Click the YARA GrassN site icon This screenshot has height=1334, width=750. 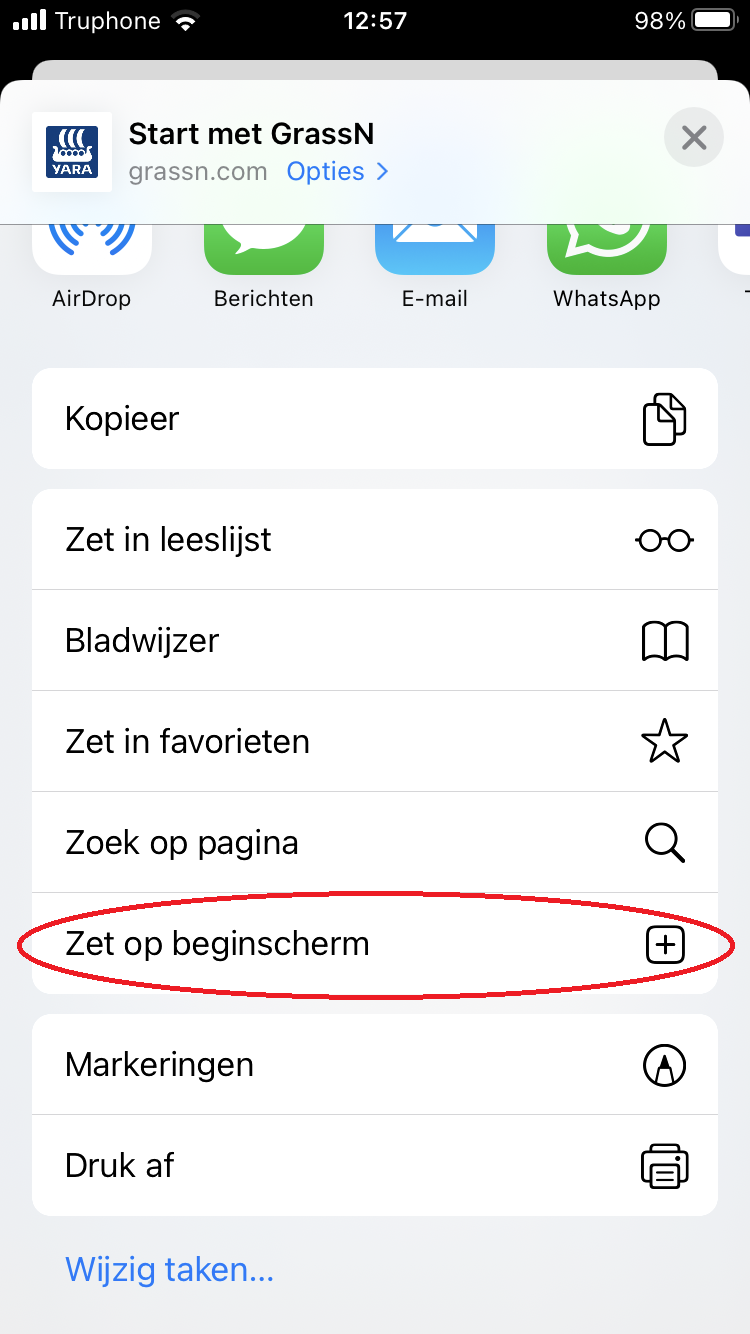pos(72,152)
